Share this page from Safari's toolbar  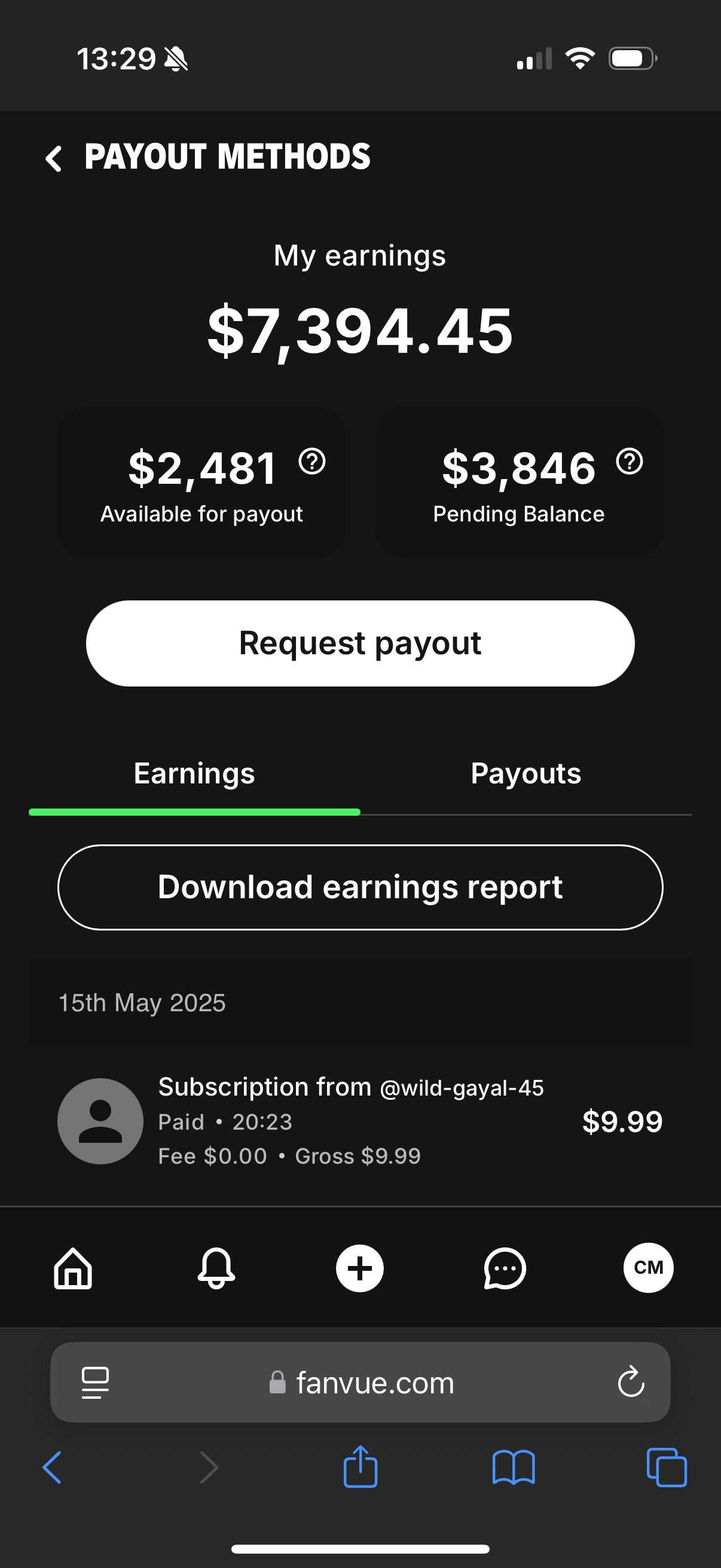[x=360, y=1467]
